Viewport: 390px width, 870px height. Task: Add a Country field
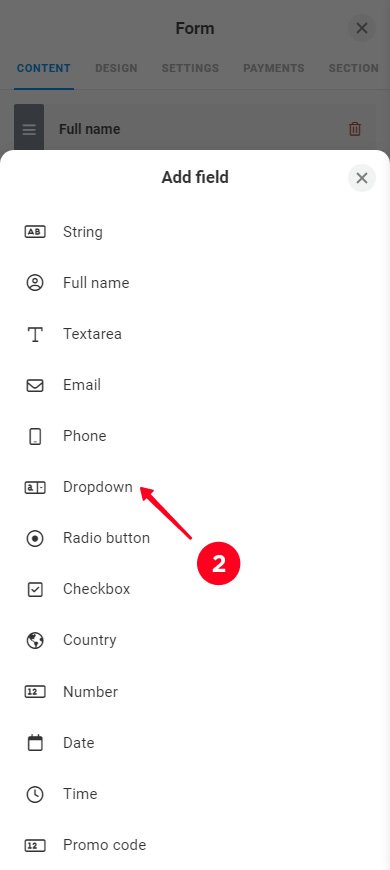[195, 640]
